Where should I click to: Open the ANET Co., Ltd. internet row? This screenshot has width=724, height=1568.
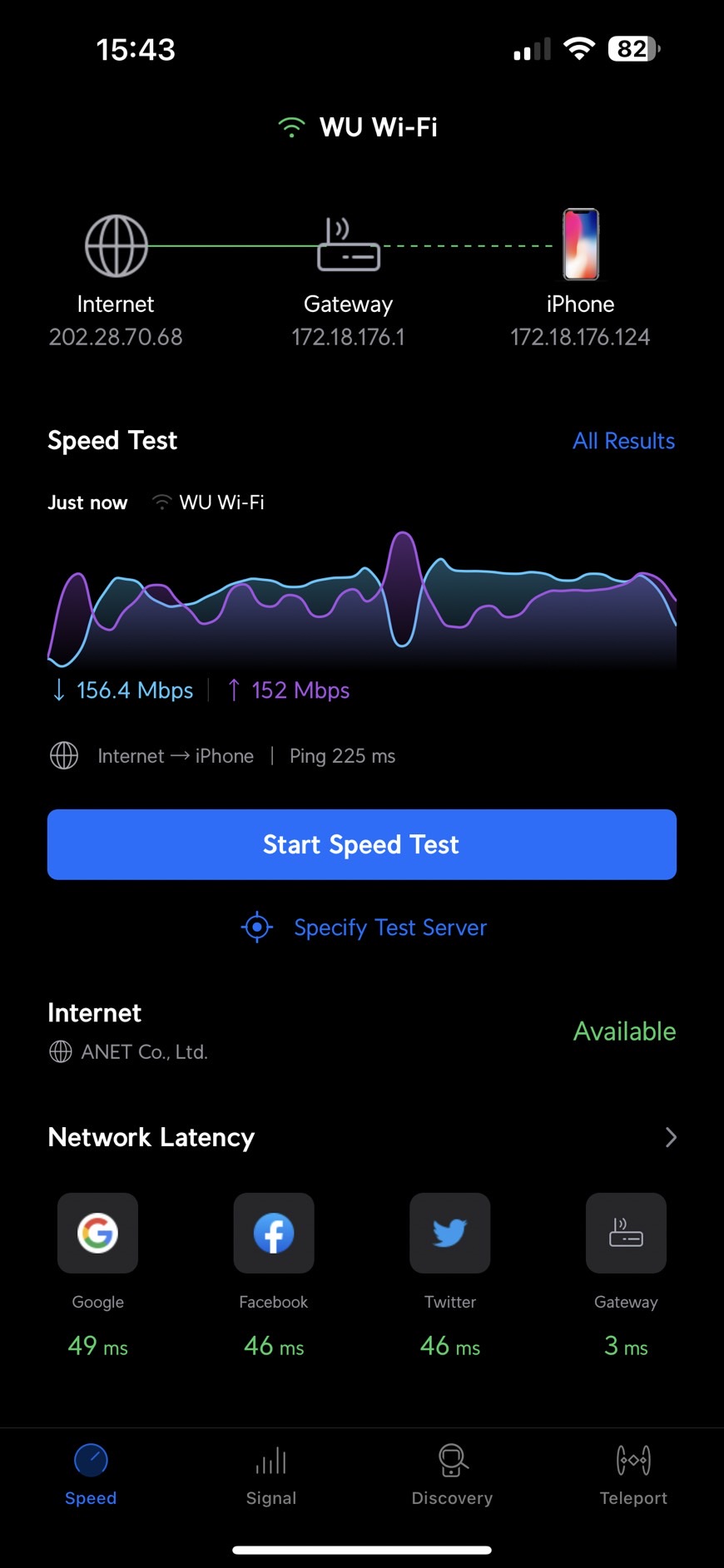[x=361, y=1031]
